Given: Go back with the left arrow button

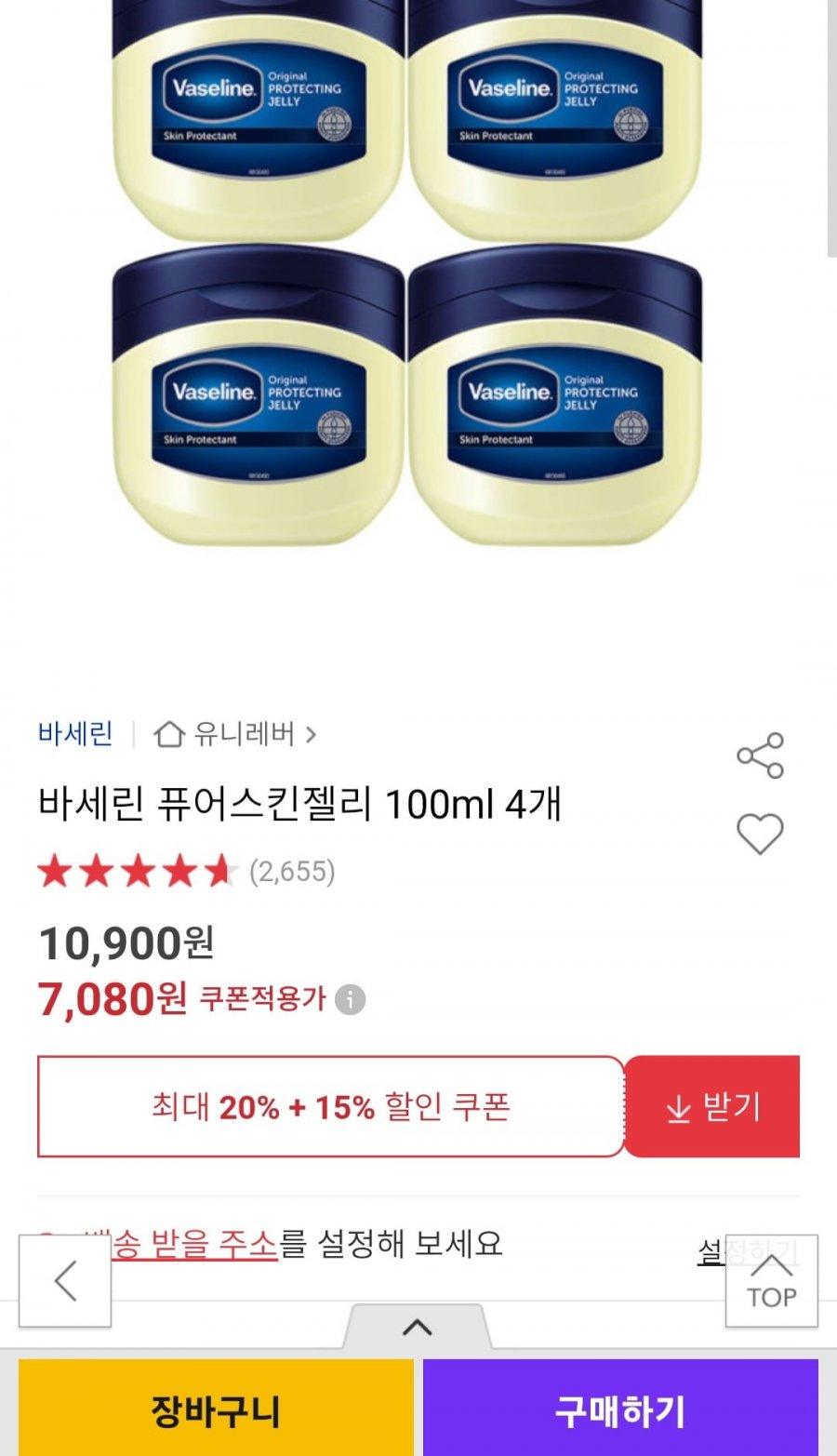Looking at the screenshot, I should tap(65, 1281).
